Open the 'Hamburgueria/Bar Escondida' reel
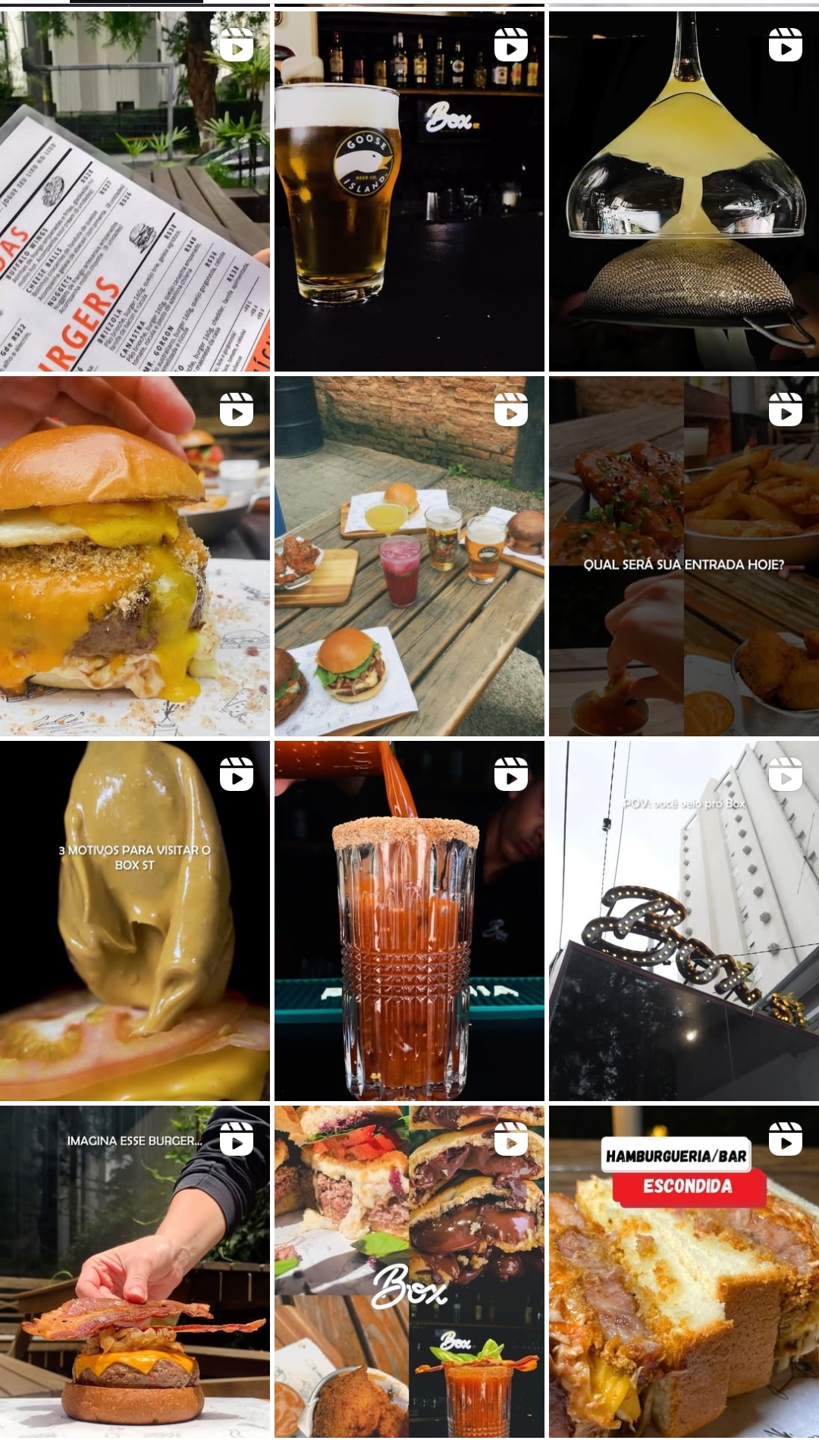 click(684, 1272)
